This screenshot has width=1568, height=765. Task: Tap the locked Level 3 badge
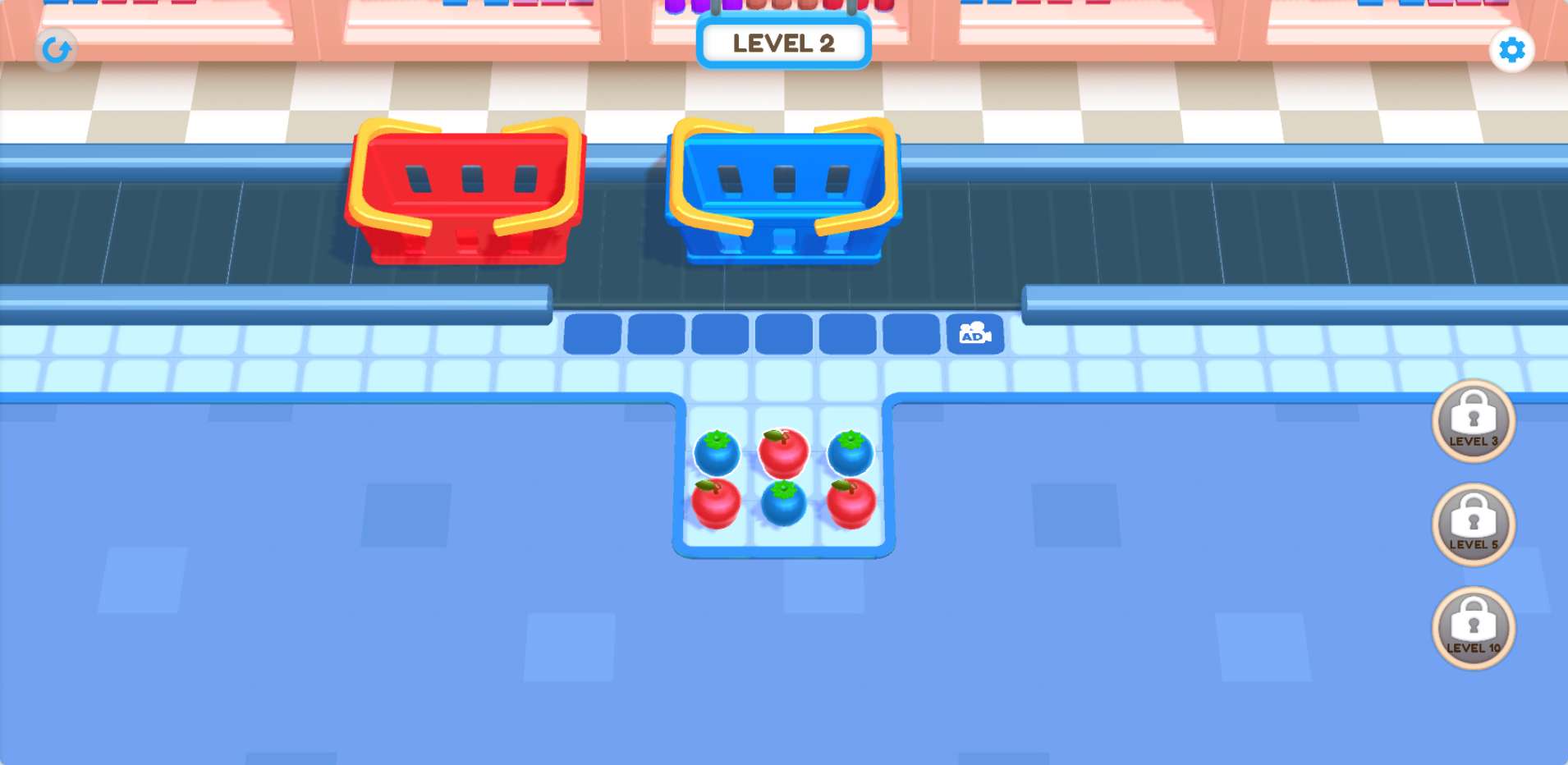pos(1473,420)
